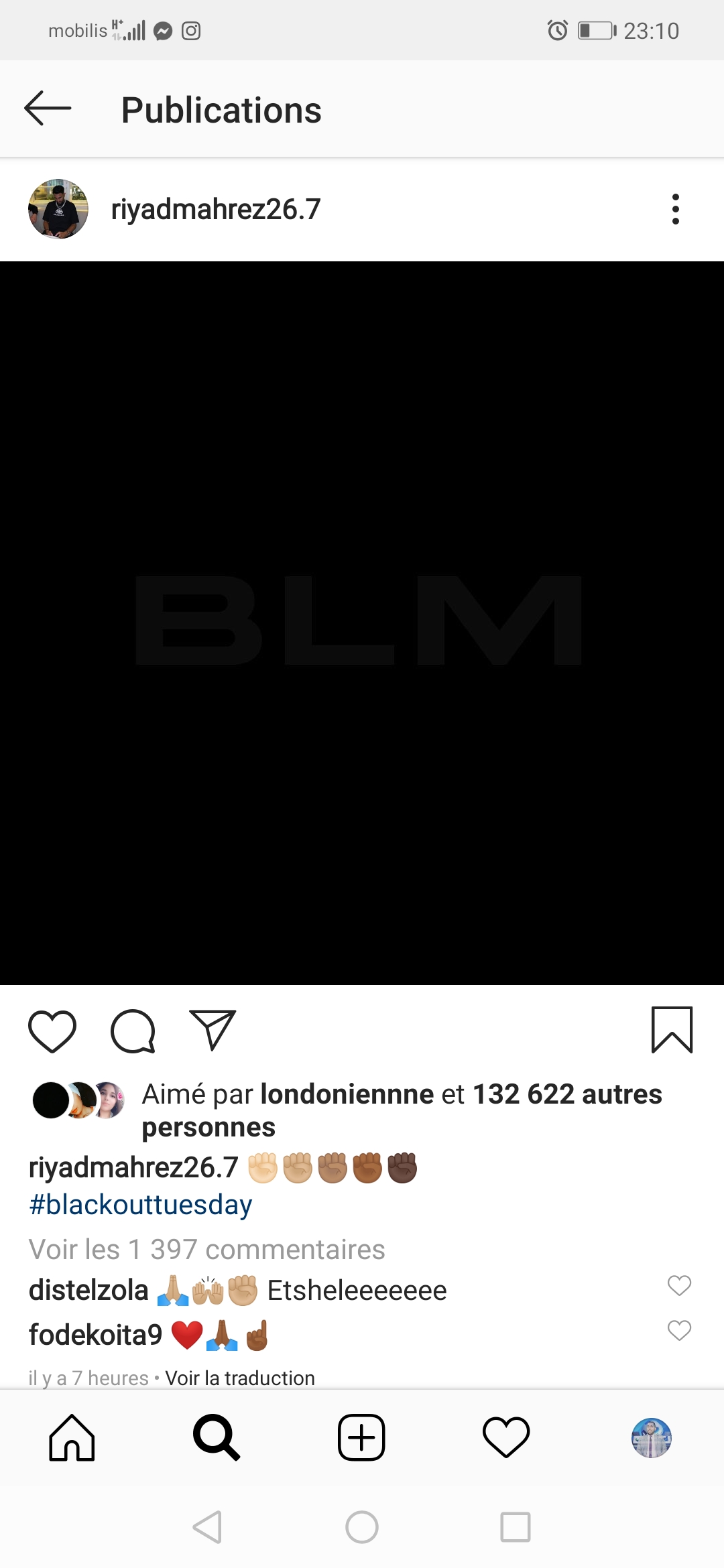Switch to the Home tab
Image resolution: width=724 pixels, height=1568 pixels.
[72, 1437]
